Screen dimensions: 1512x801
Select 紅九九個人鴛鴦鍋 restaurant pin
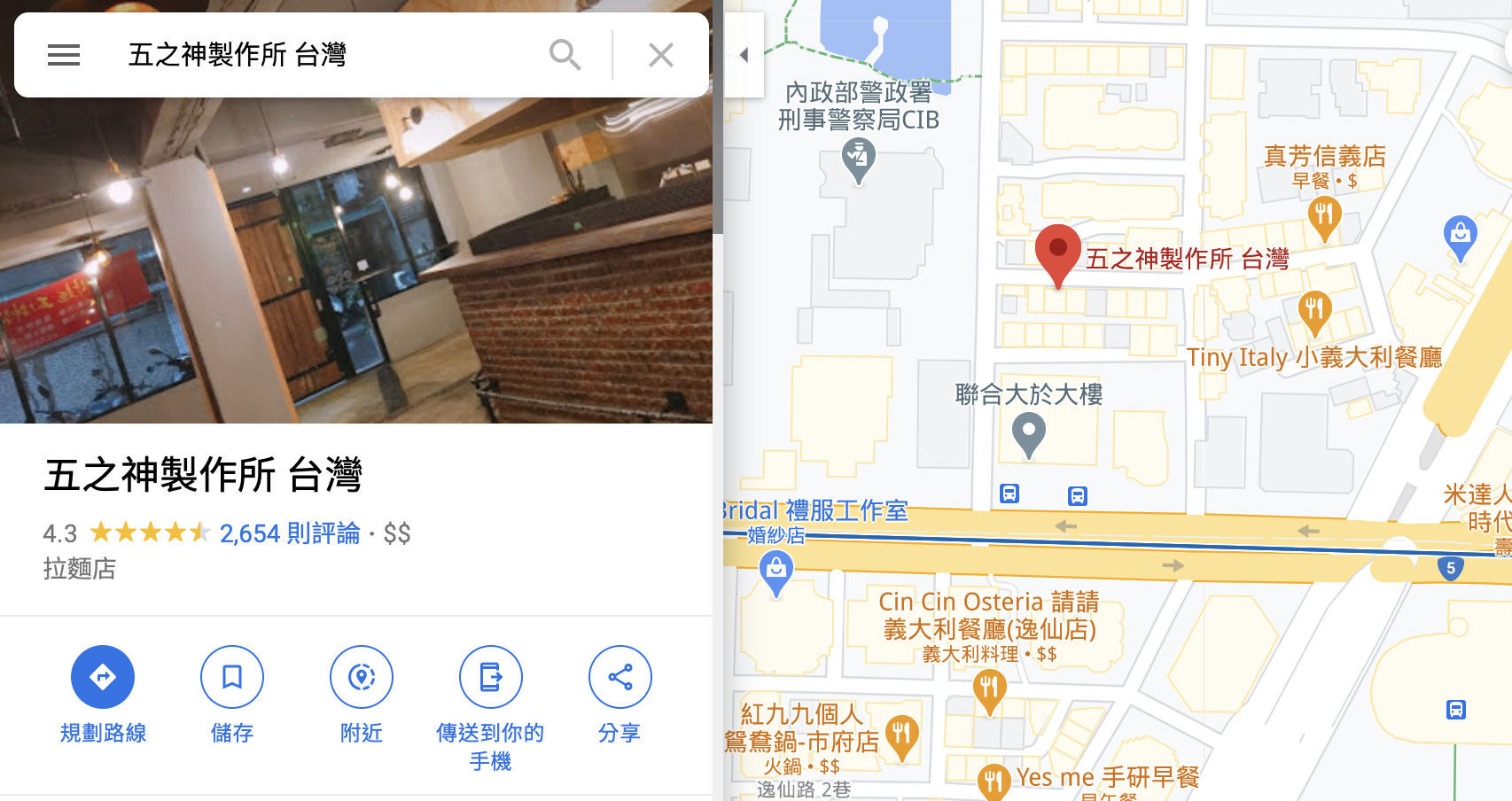pos(901,735)
